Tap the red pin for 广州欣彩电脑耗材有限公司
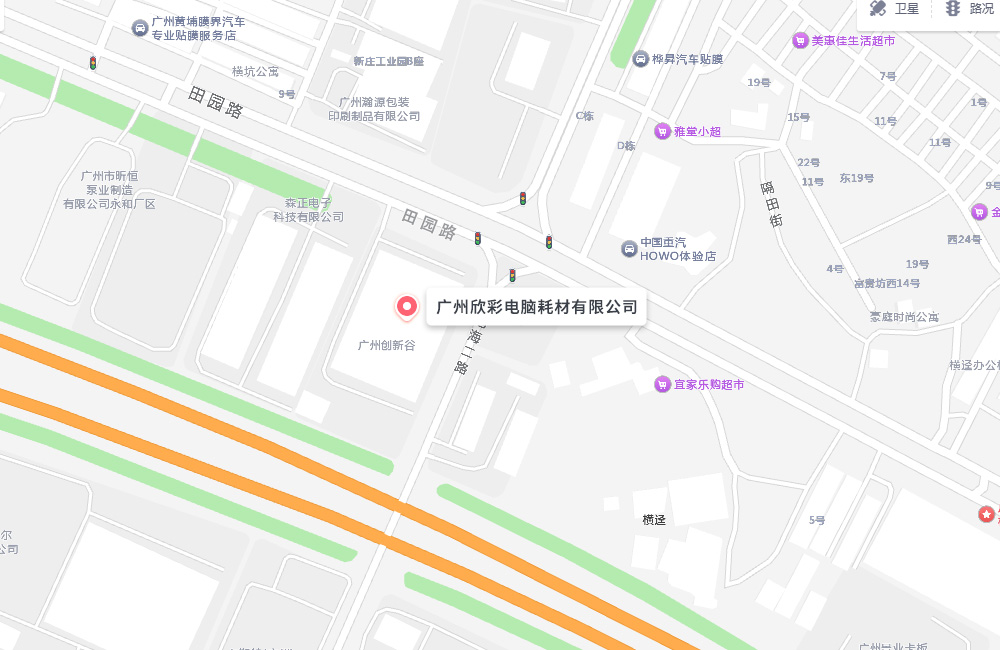1000x650 pixels. click(407, 307)
